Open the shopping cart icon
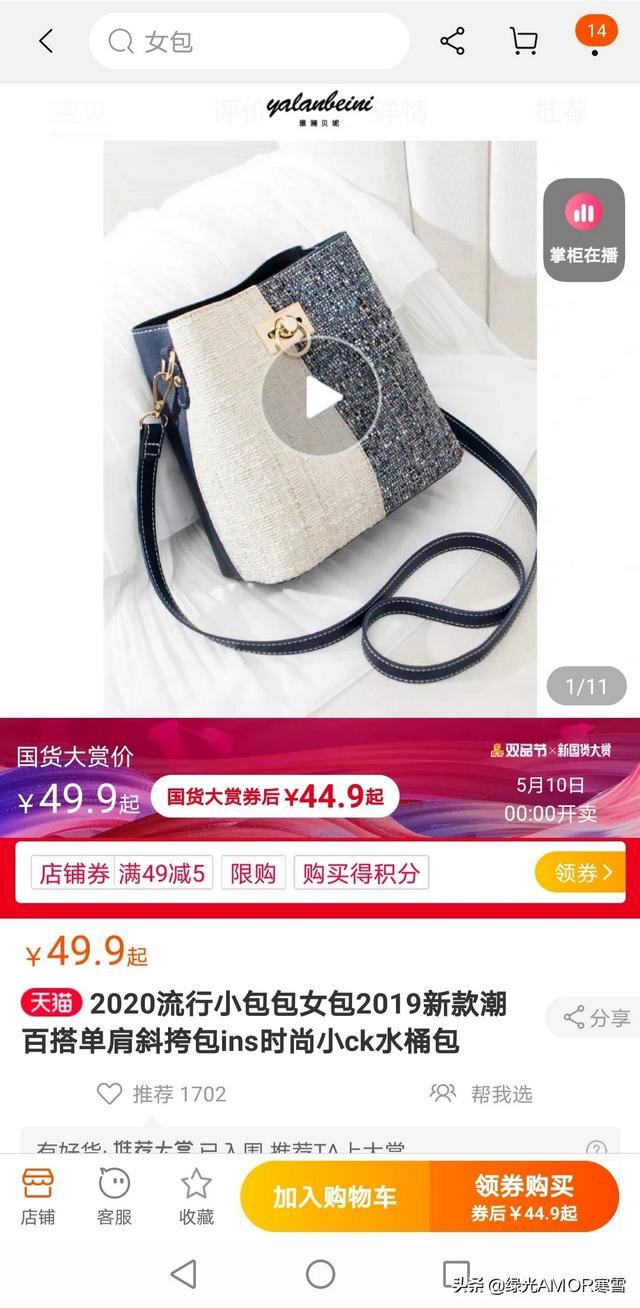640x1308 pixels. [523, 41]
